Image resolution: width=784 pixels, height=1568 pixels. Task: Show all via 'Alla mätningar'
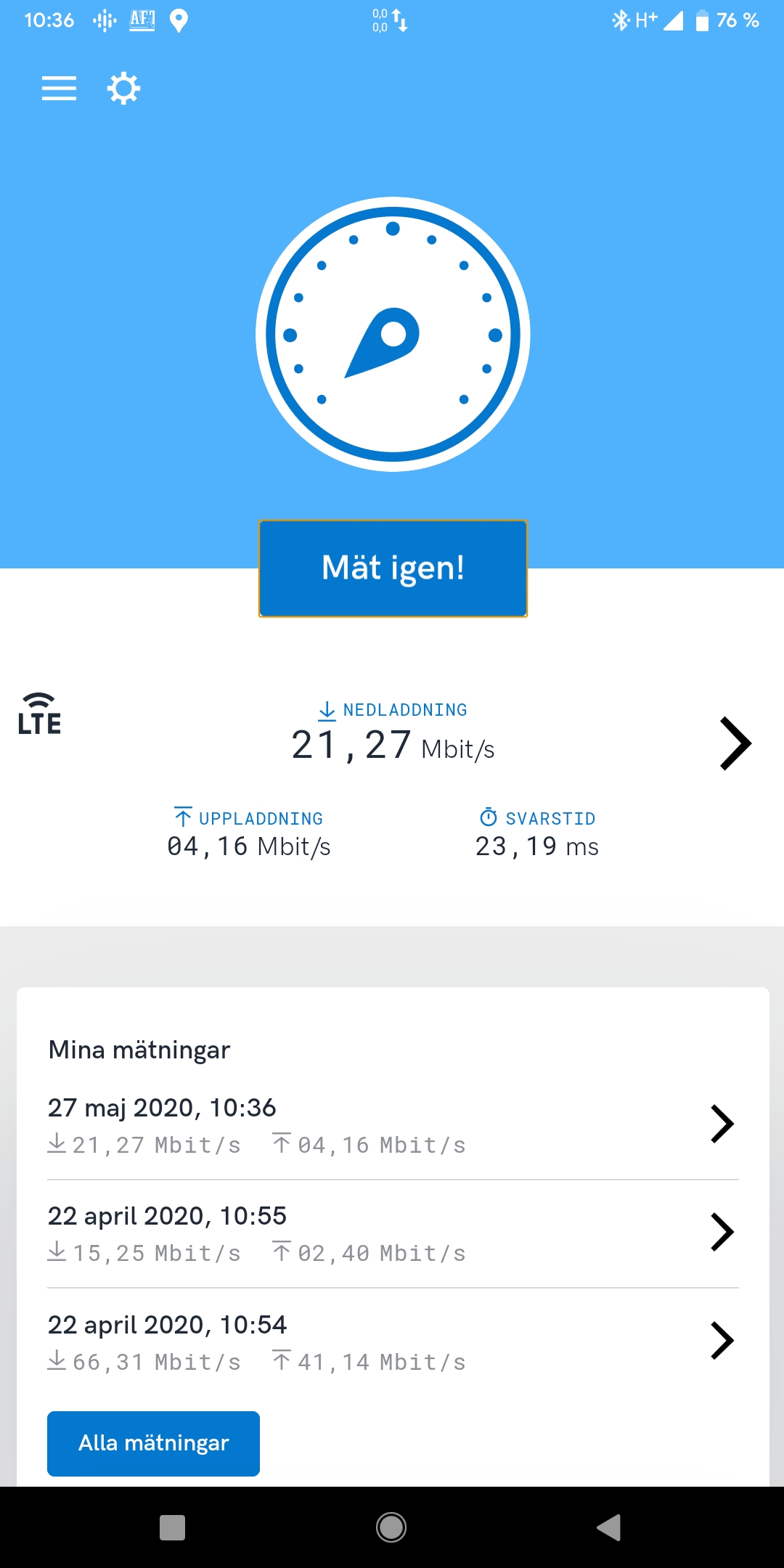pos(153,1443)
